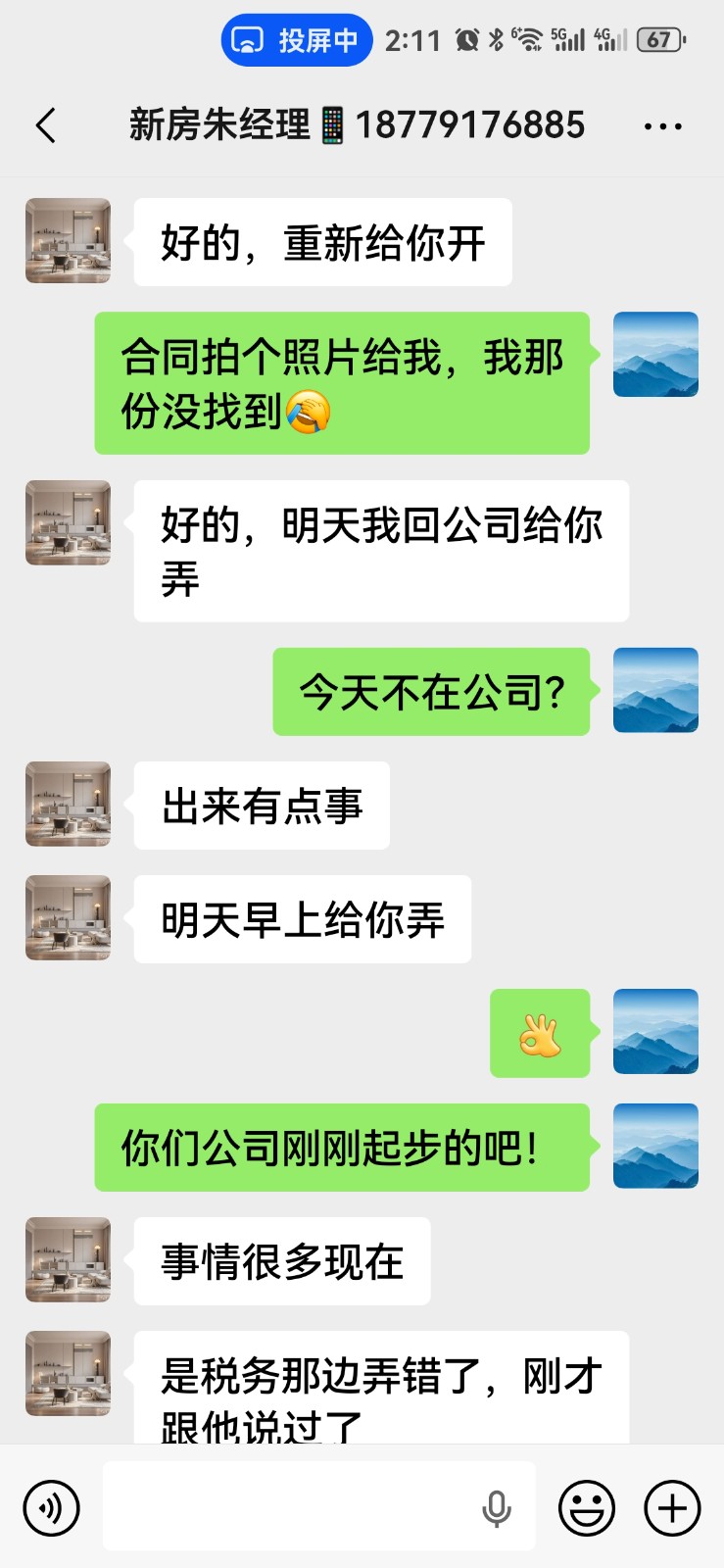The height and width of the screenshot is (1568, 724).
Task: Open the emoji sticker panel
Action: pyautogui.click(x=586, y=1507)
